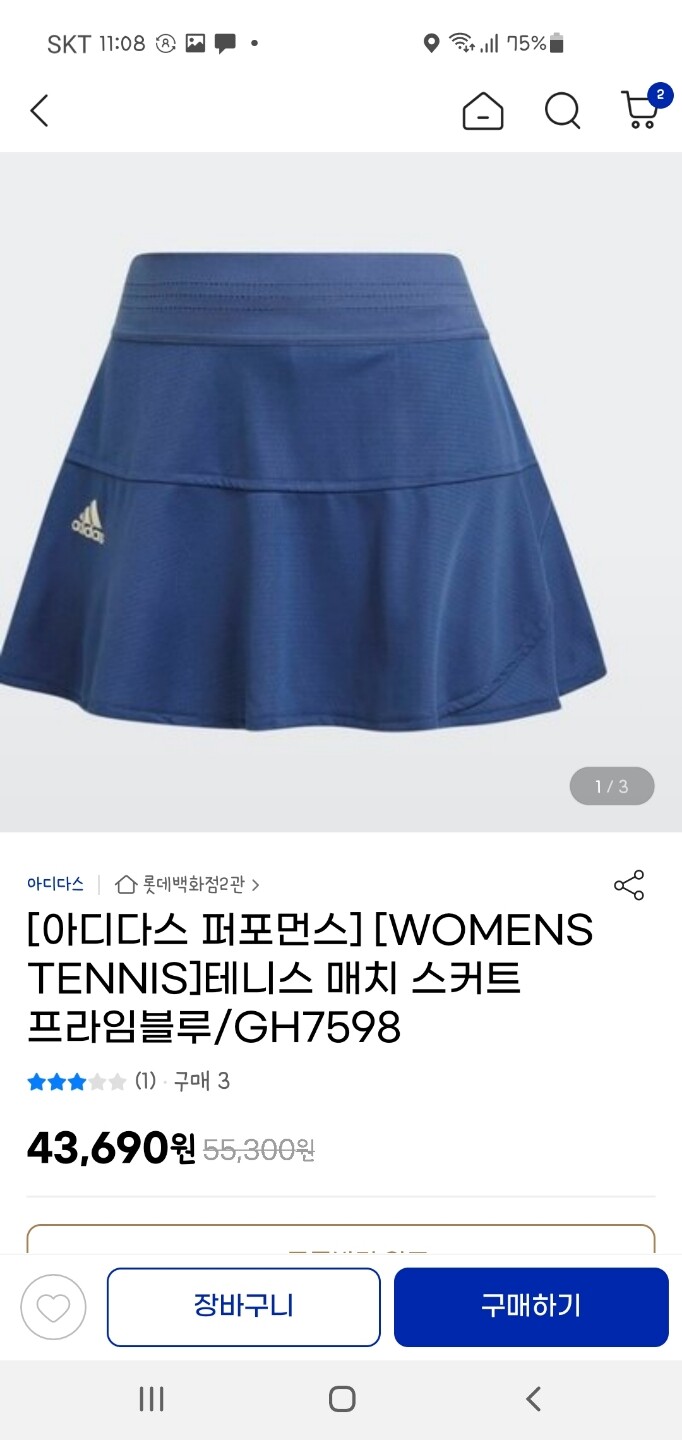Screen dimensions: 682x1440
Task: Share this product
Action: coord(629,885)
